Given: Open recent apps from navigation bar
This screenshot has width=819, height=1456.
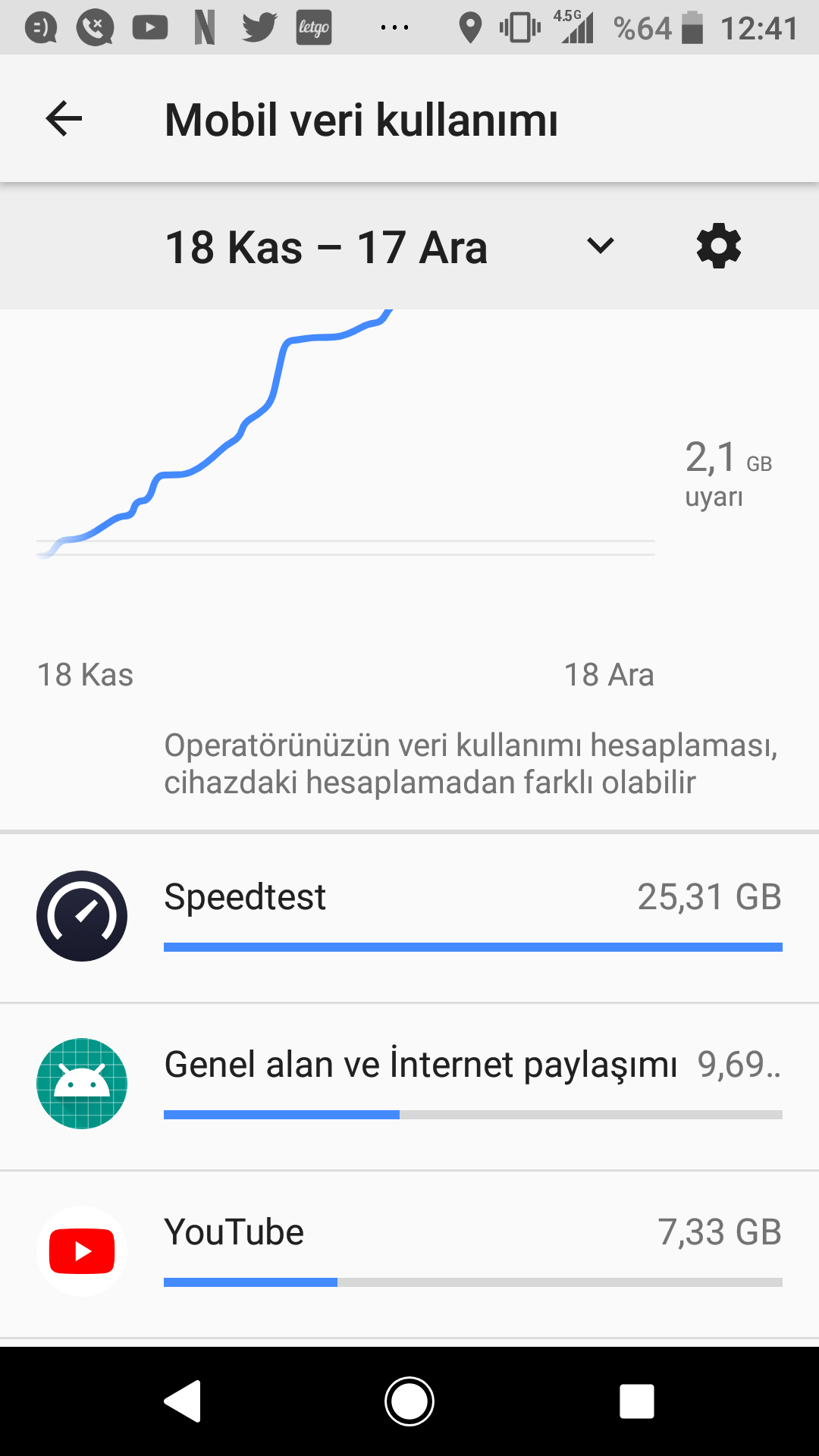Looking at the screenshot, I should click(x=637, y=1401).
